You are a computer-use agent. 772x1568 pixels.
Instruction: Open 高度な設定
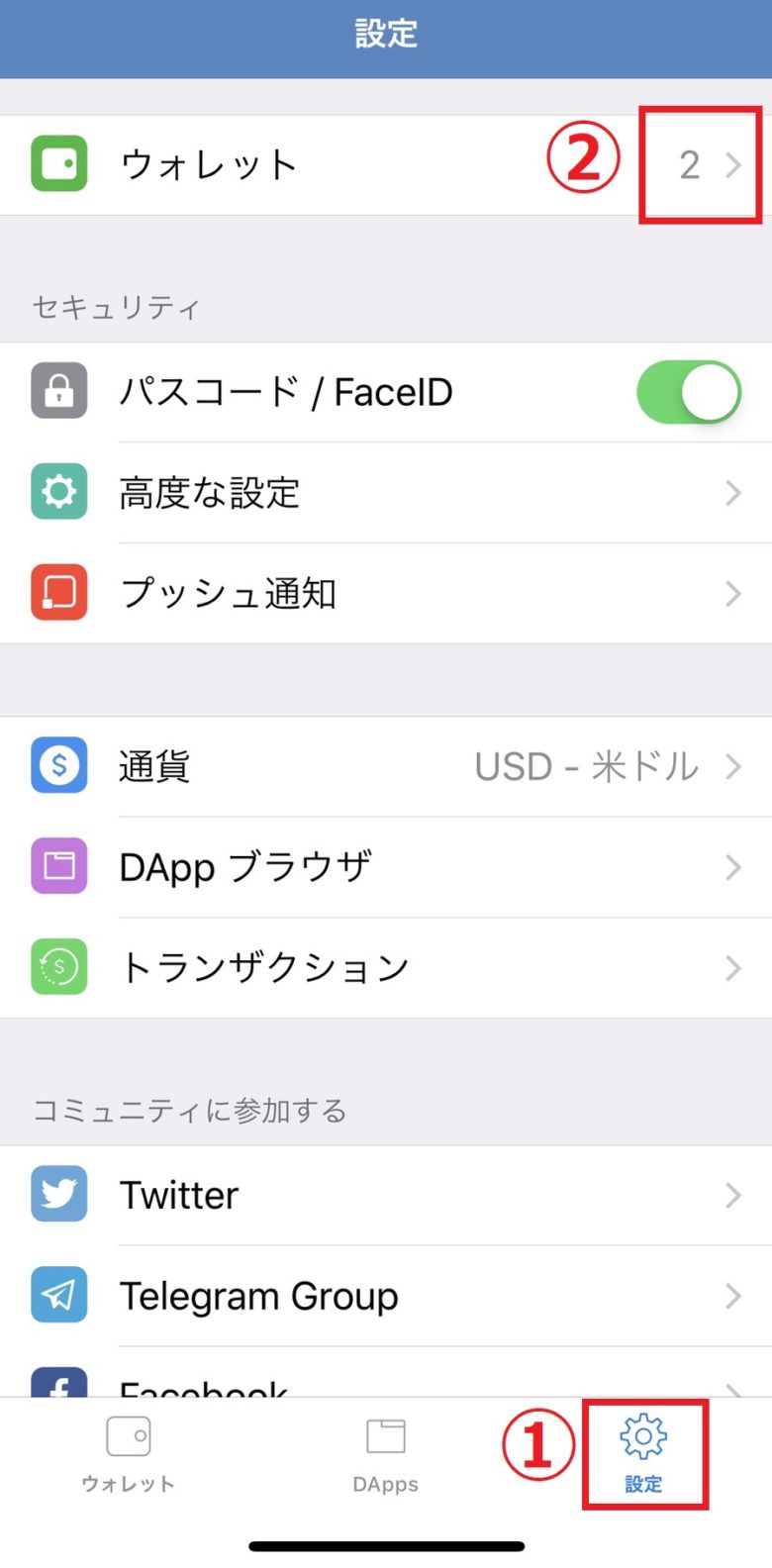(386, 493)
